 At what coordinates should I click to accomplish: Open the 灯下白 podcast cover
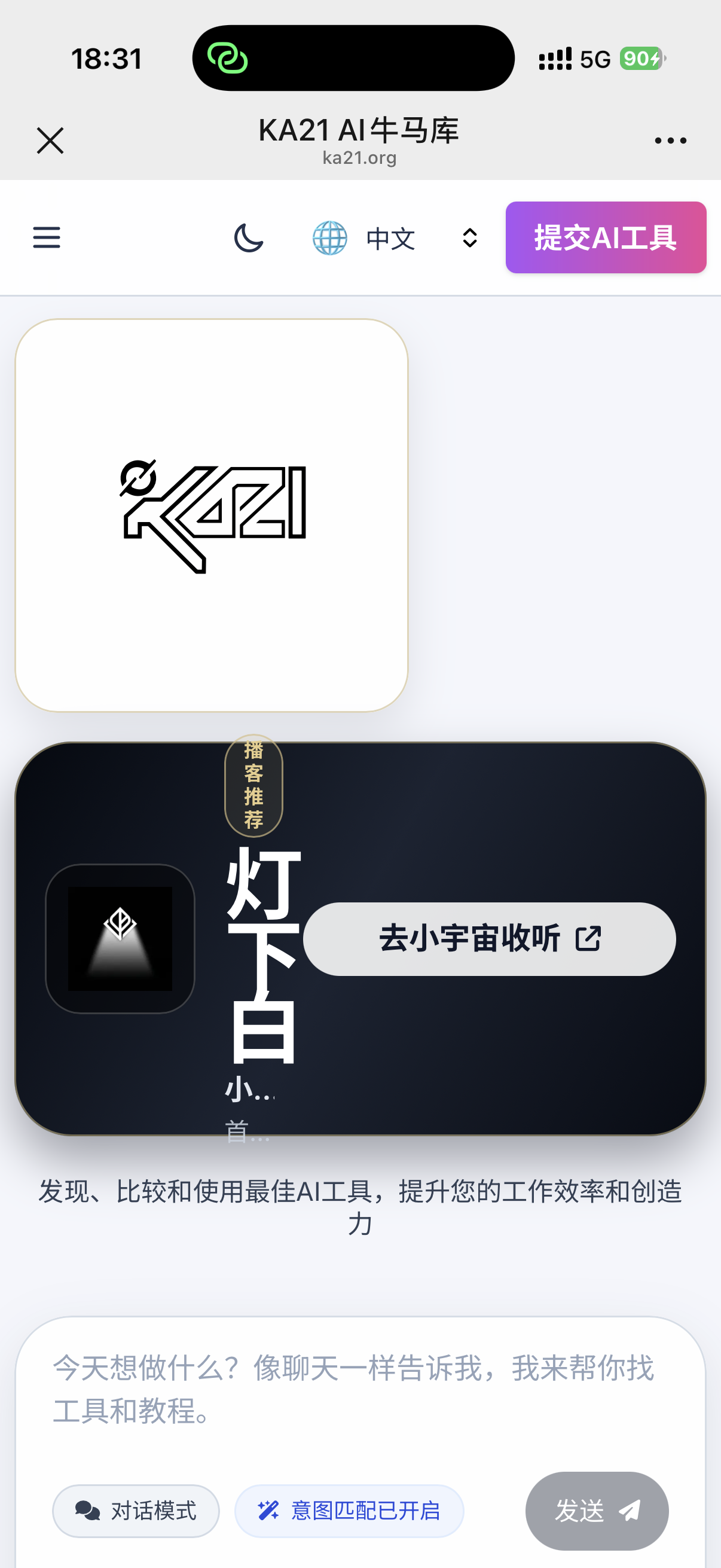pyautogui.click(x=120, y=939)
